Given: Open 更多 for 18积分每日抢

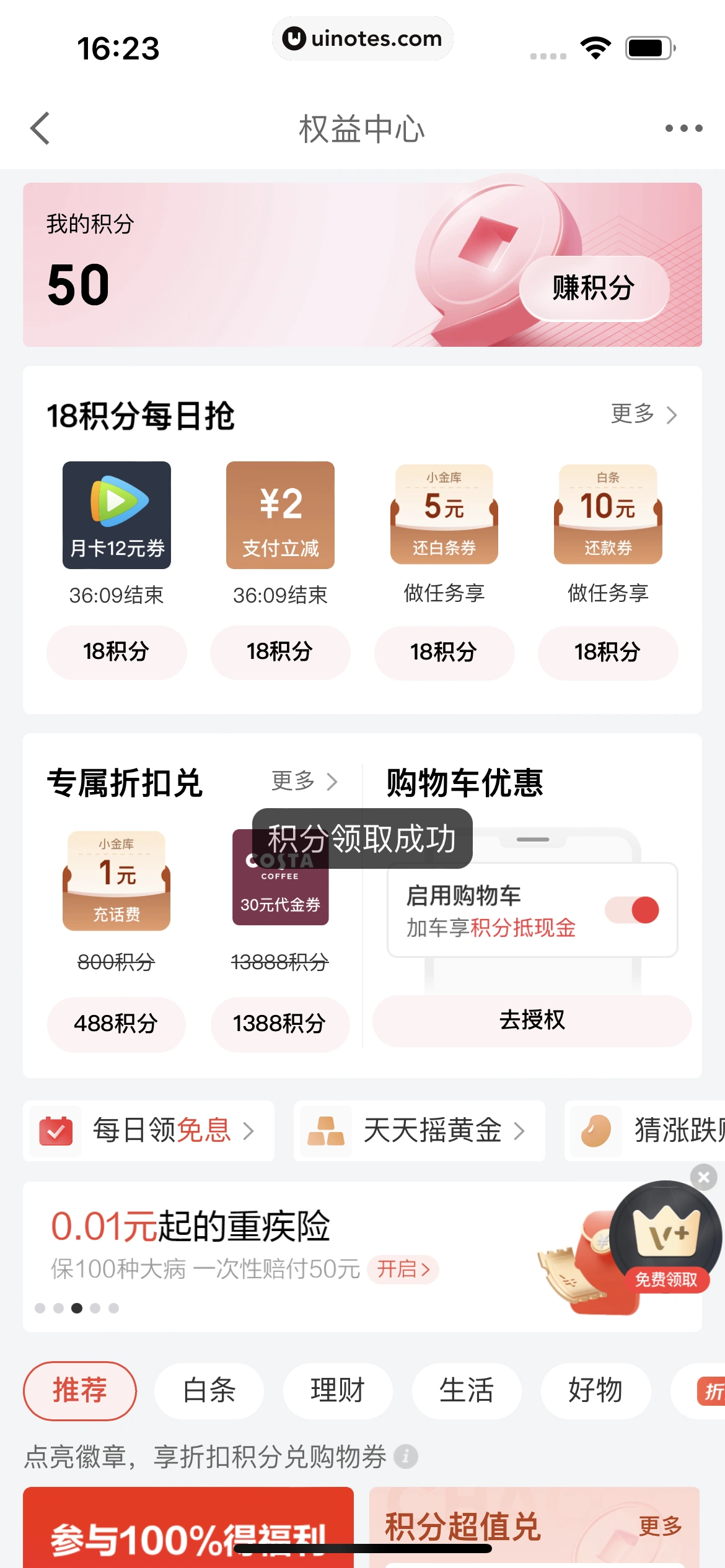Looking at the screenshot, I should [x=643, y=414].
